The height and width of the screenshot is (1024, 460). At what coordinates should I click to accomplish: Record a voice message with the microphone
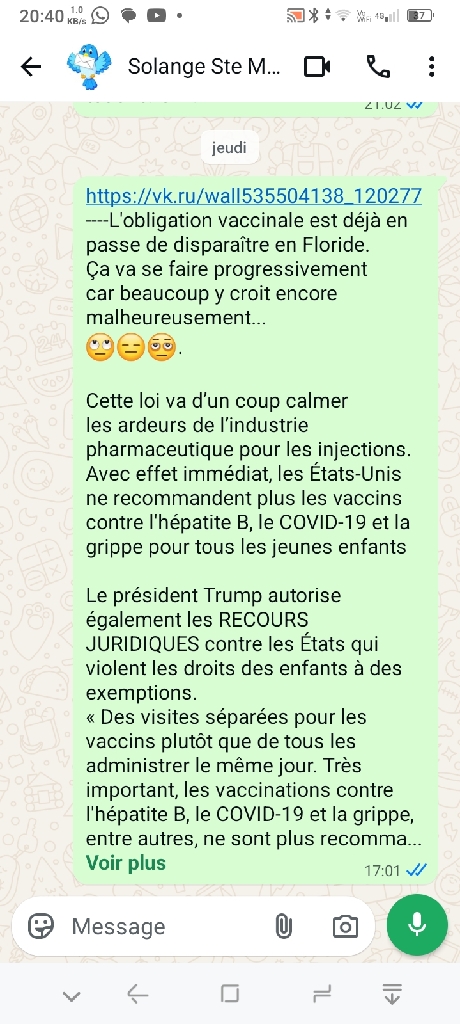417,925
